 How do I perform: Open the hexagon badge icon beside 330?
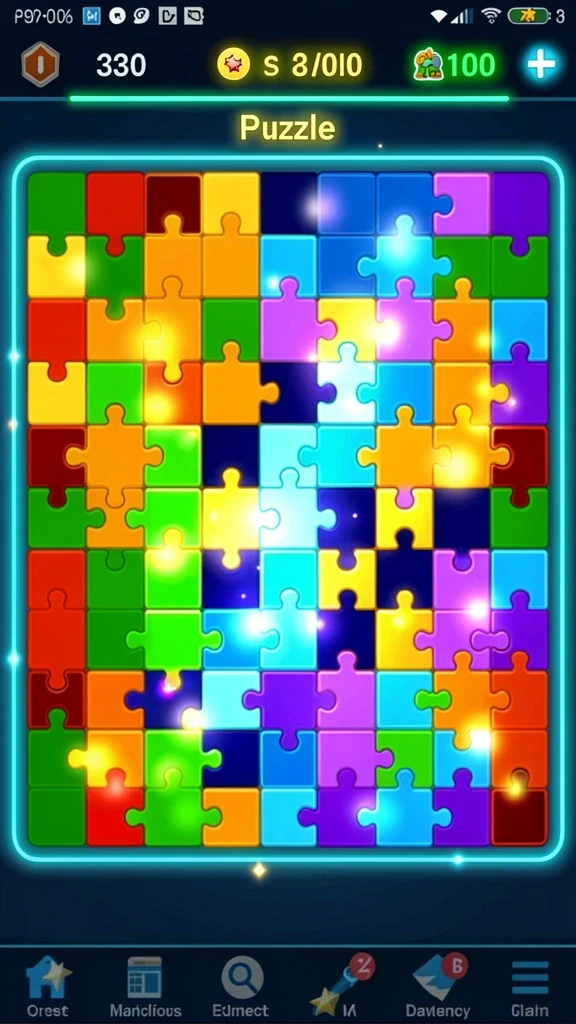(x=40, y=65)
